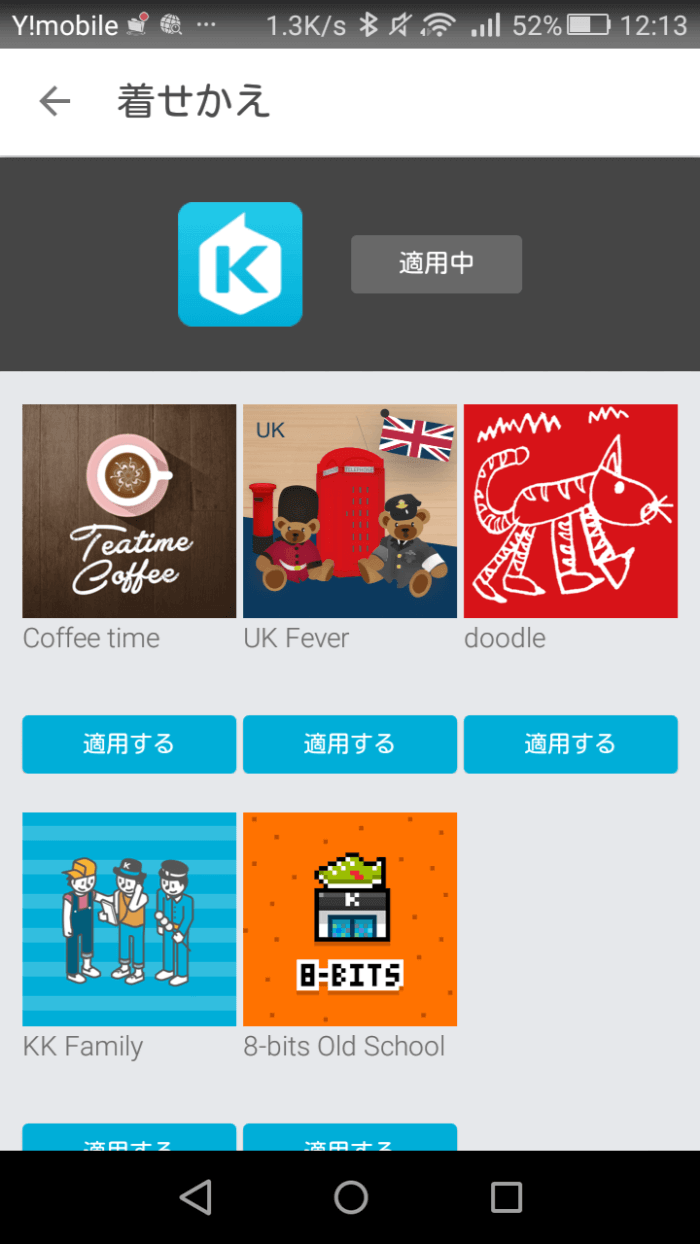This screenshot has width=700, height=1244.
Task: Tap the system home button
Action: coord(351,1197)
